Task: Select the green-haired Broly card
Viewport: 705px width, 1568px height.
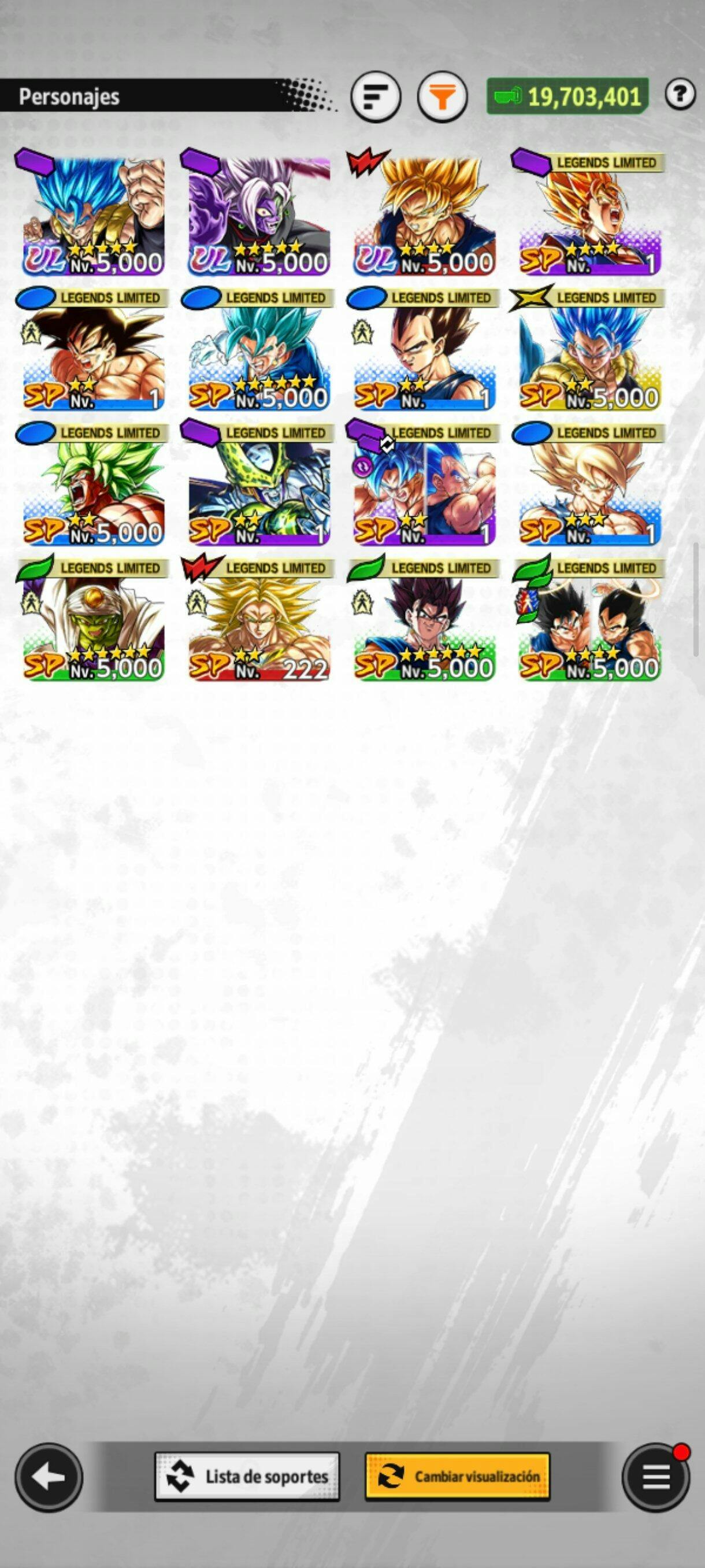Action: 94,486
